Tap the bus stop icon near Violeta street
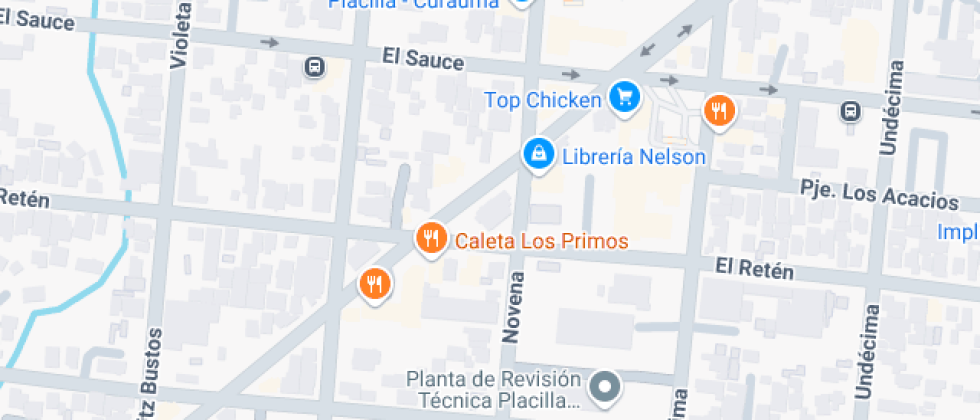980x420 pixels. pos(314,68)
